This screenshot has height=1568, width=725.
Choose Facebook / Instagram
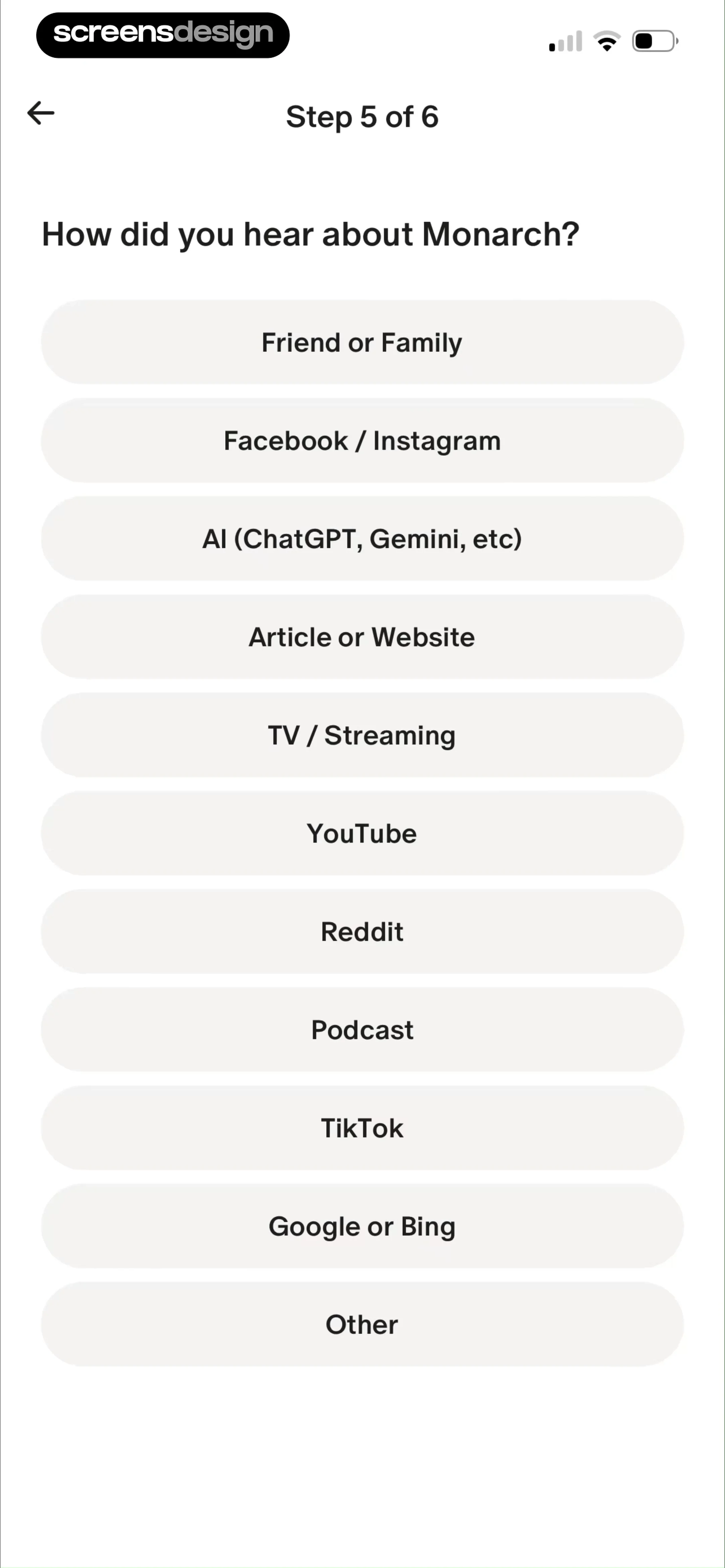tap(362, 441)
